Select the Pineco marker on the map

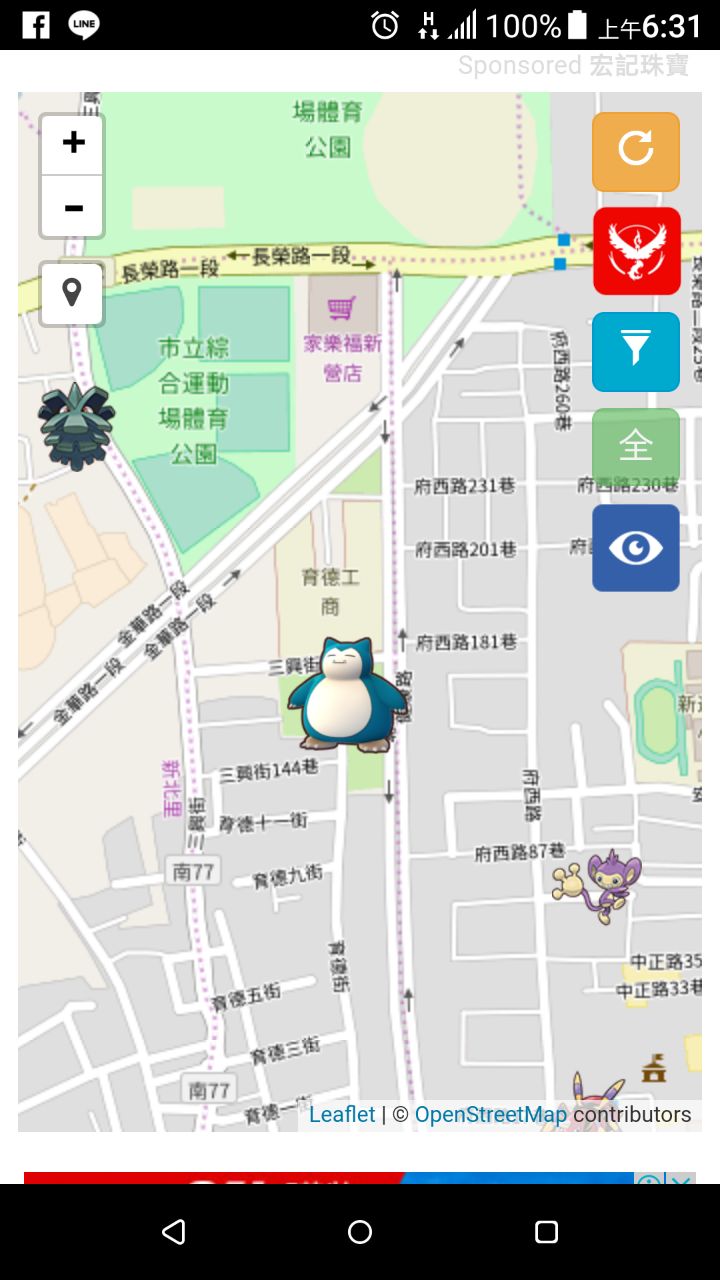pos(76,426)
